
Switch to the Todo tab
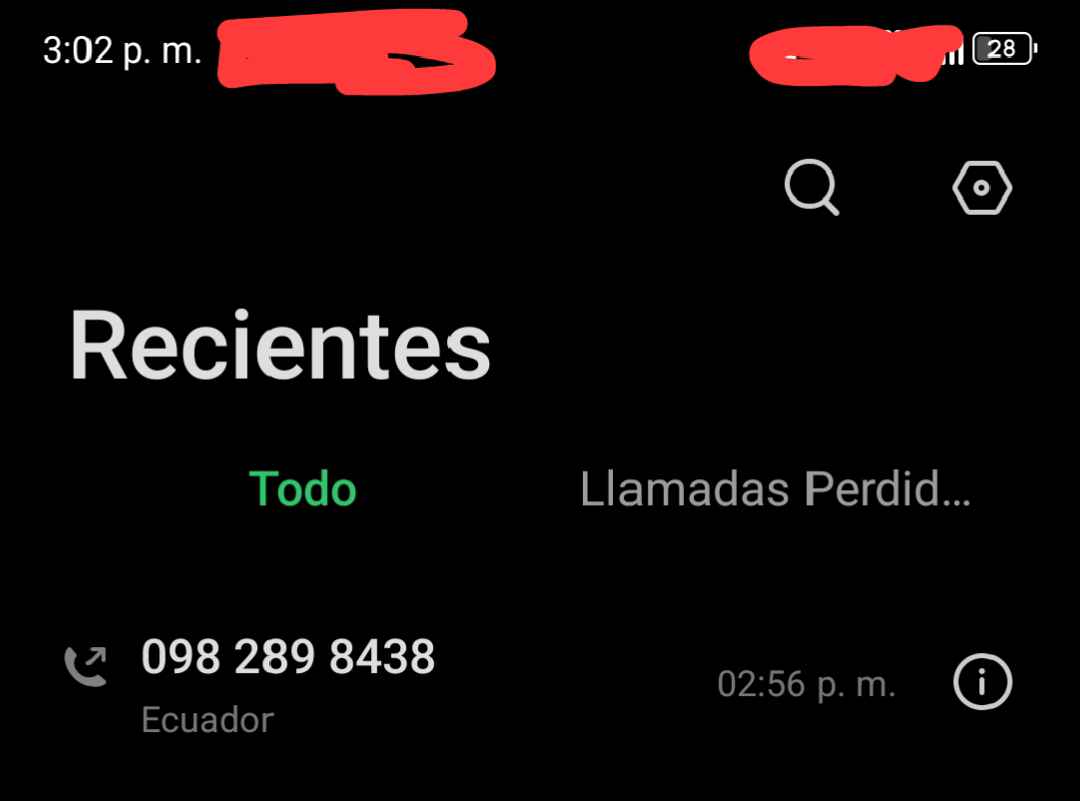coord(303,489)
